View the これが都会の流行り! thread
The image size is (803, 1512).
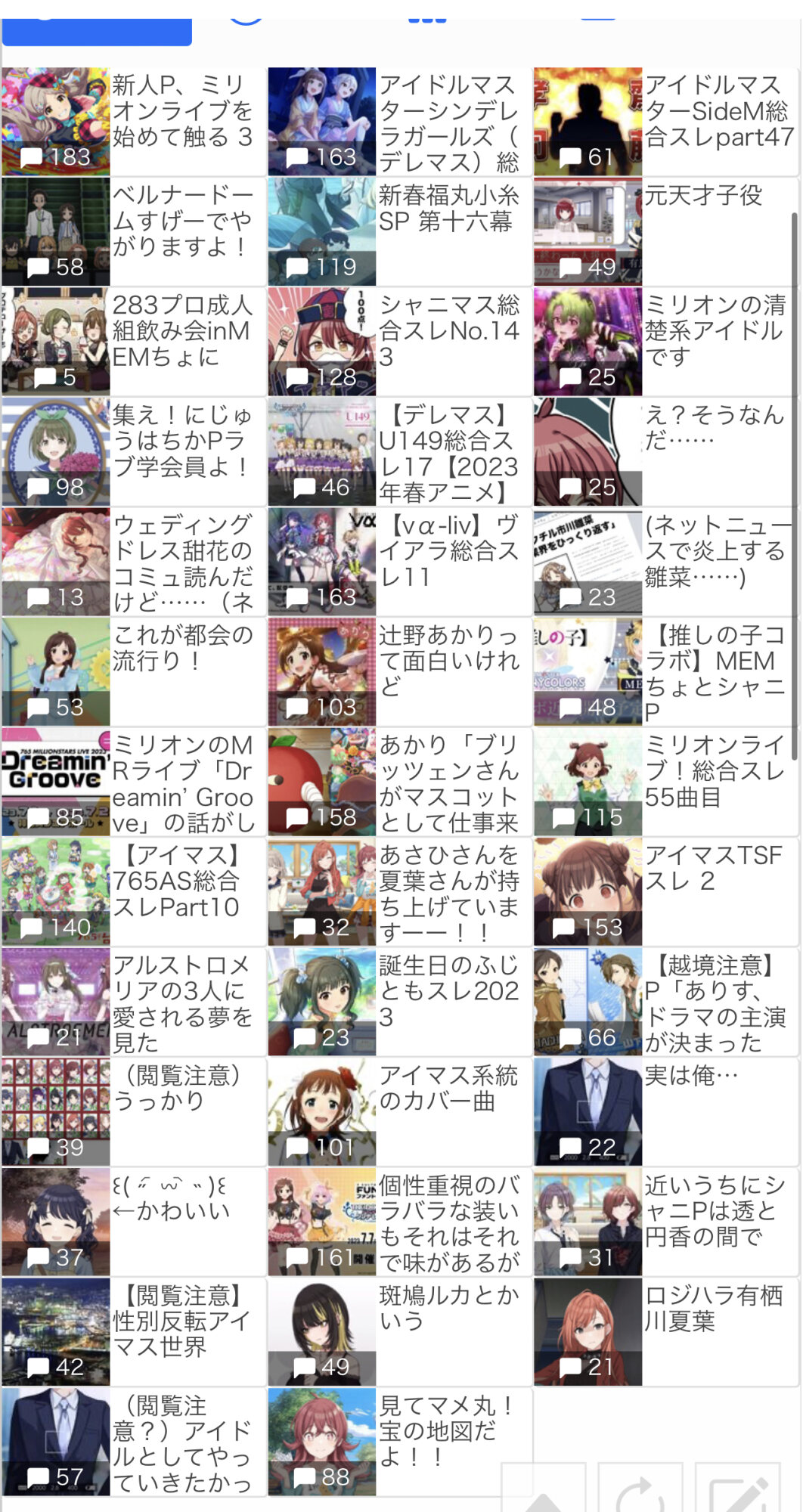134,671
